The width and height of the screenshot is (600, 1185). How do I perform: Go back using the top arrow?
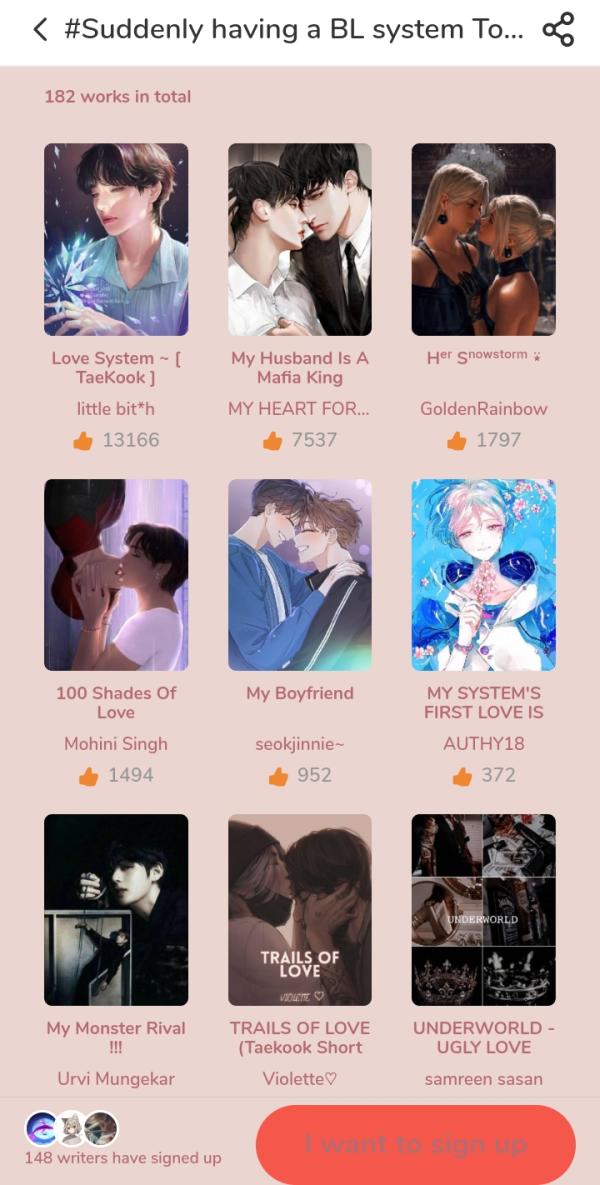click(40, 30)
